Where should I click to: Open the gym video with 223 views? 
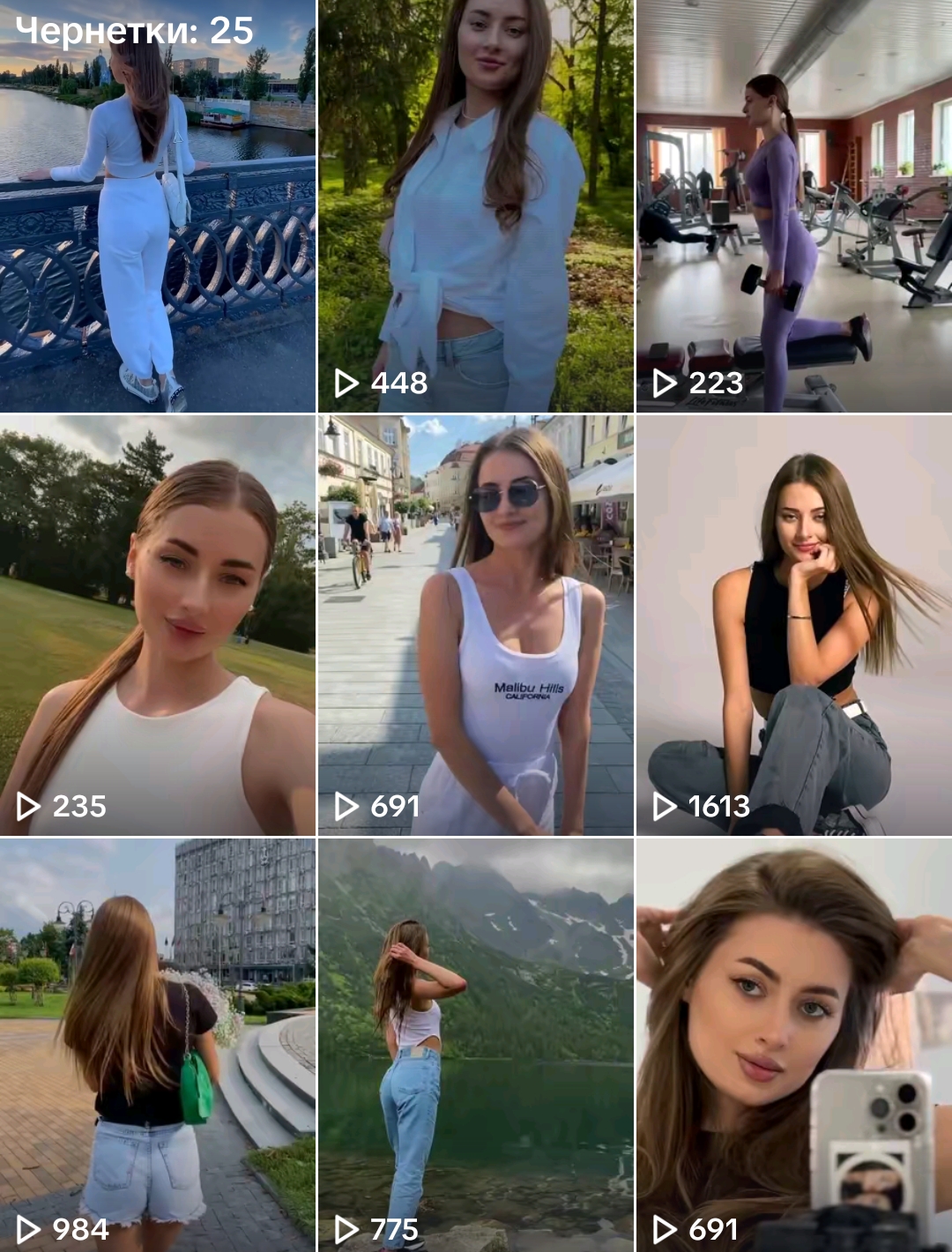794,206
